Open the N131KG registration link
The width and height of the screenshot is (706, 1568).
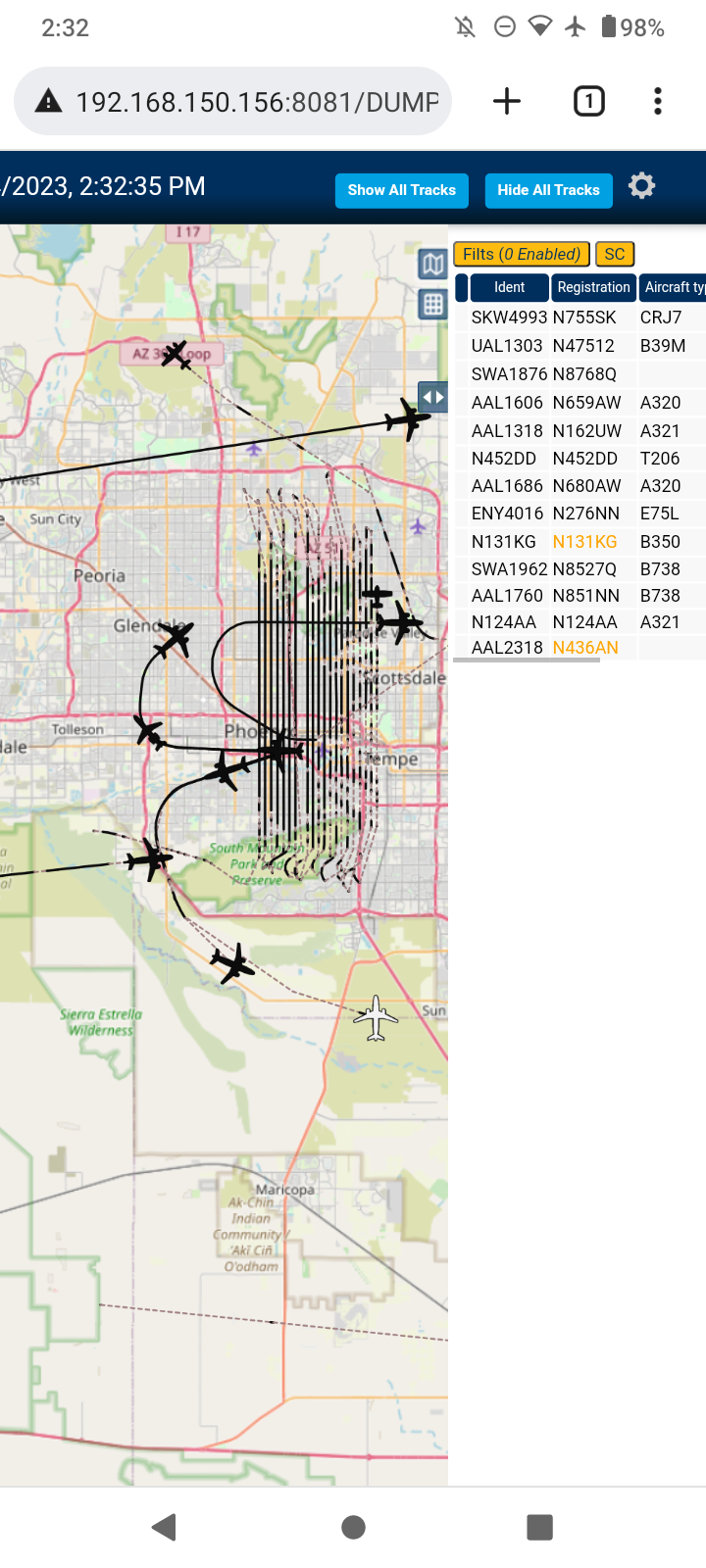click(584, 542)
